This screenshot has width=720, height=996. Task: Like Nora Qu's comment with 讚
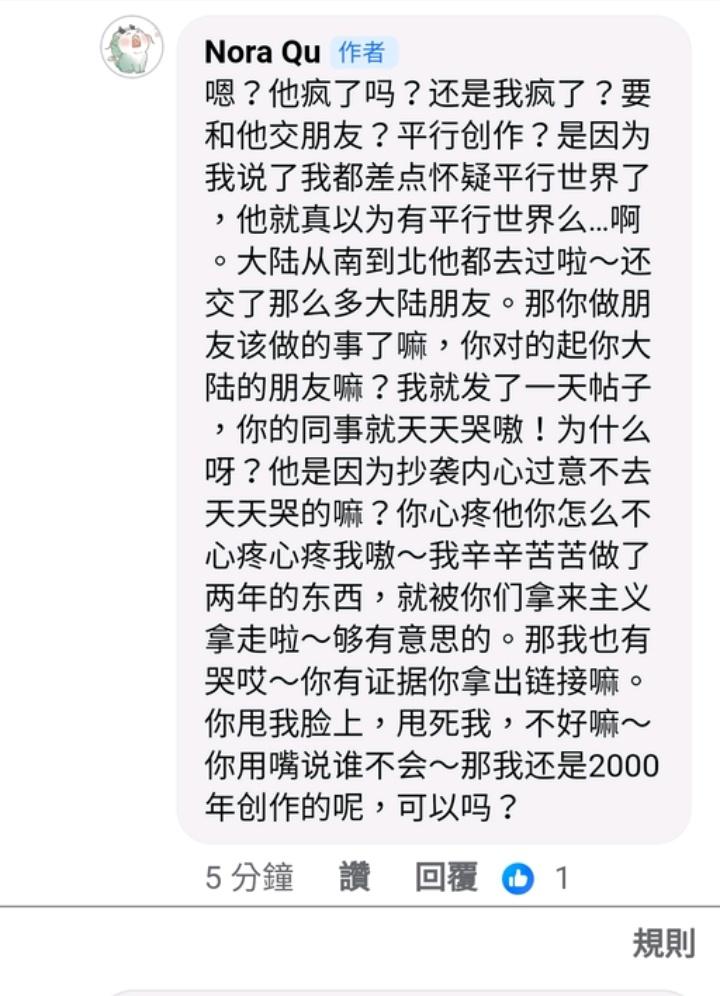tap(354, 878)
